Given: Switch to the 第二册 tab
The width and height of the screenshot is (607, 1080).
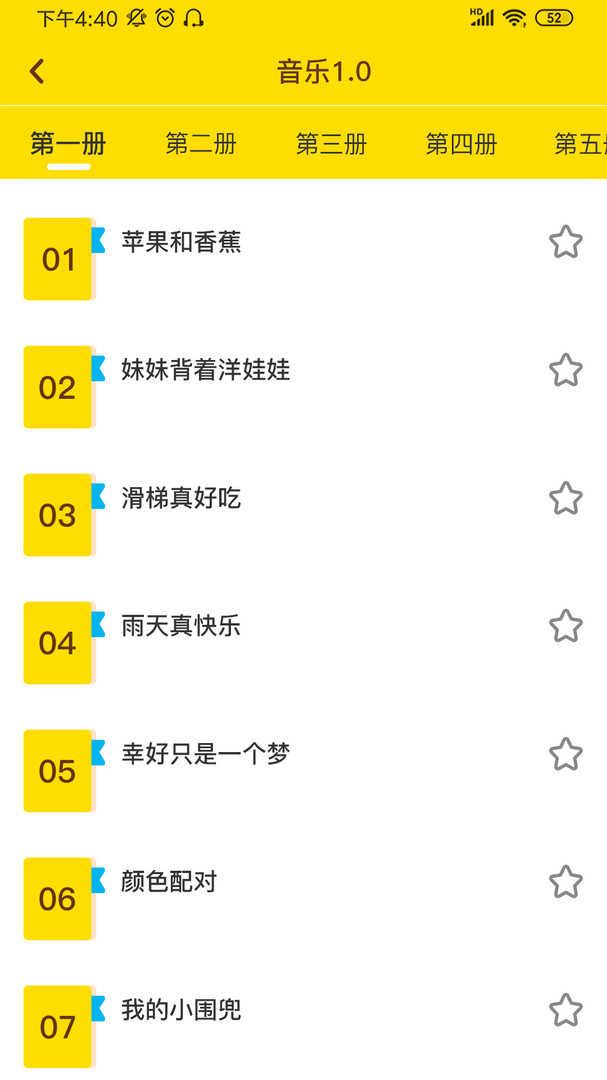Looking at the screenshot, I should point(201,144).
